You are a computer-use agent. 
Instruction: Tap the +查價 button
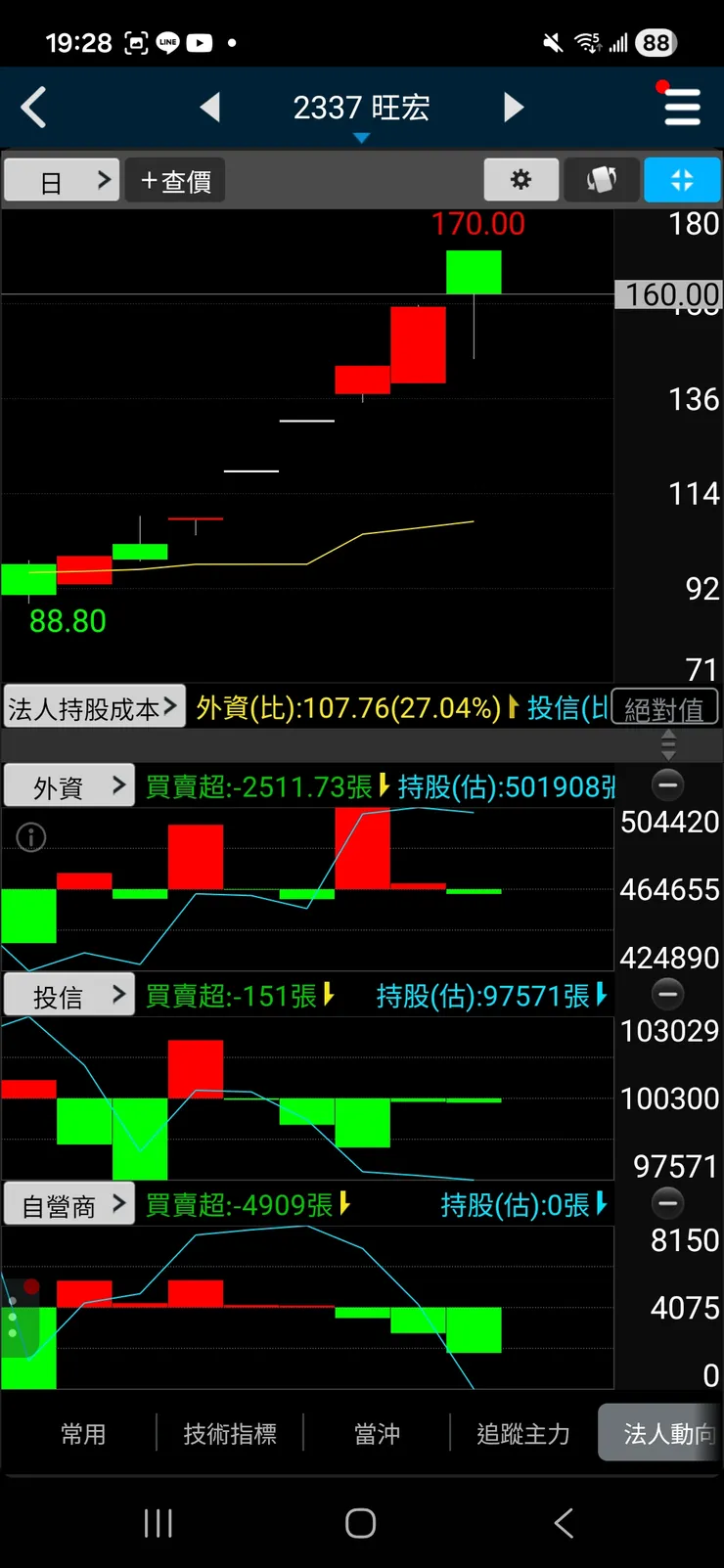coord(174,179)
